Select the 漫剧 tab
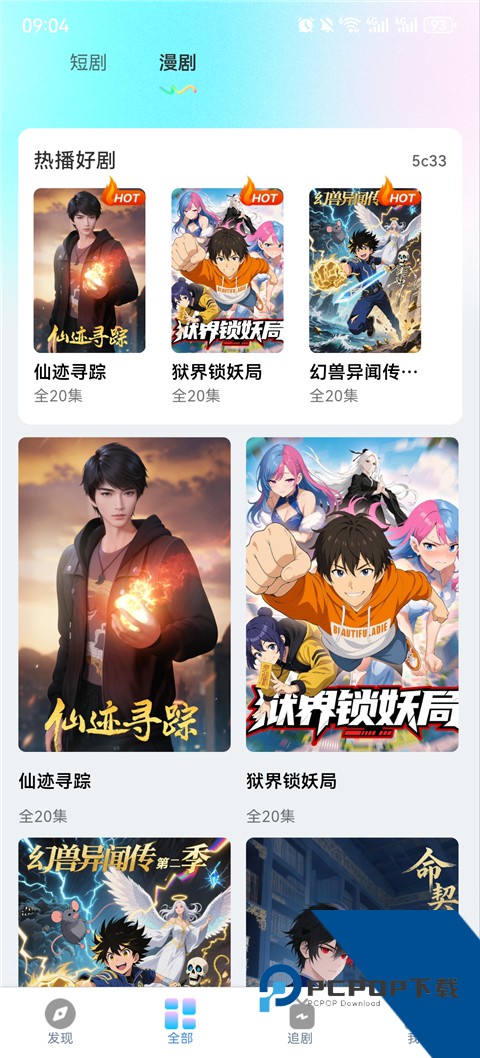Screen dimensions: 480x1058 pos(178,63)
